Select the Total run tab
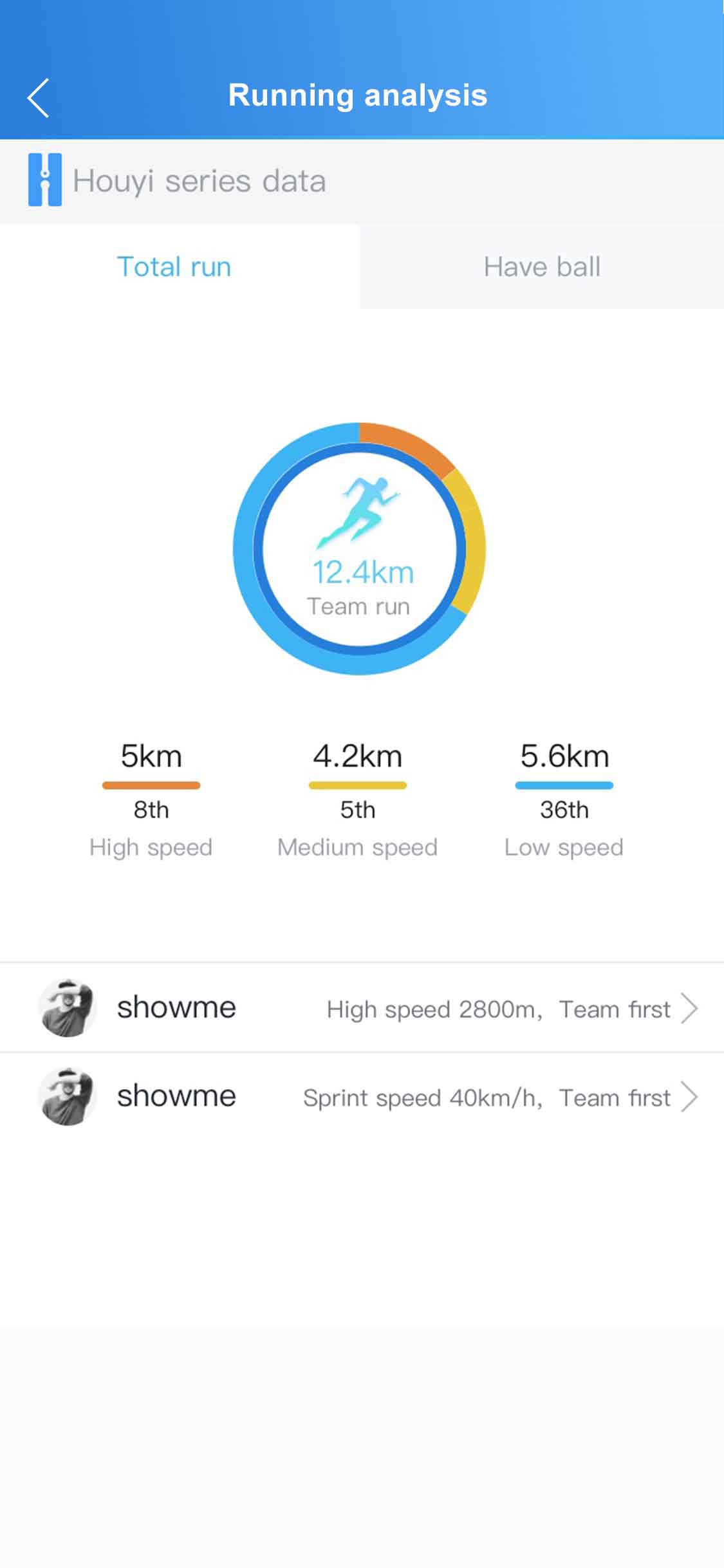Screen dimensions: 724x1568 (174, 266)
